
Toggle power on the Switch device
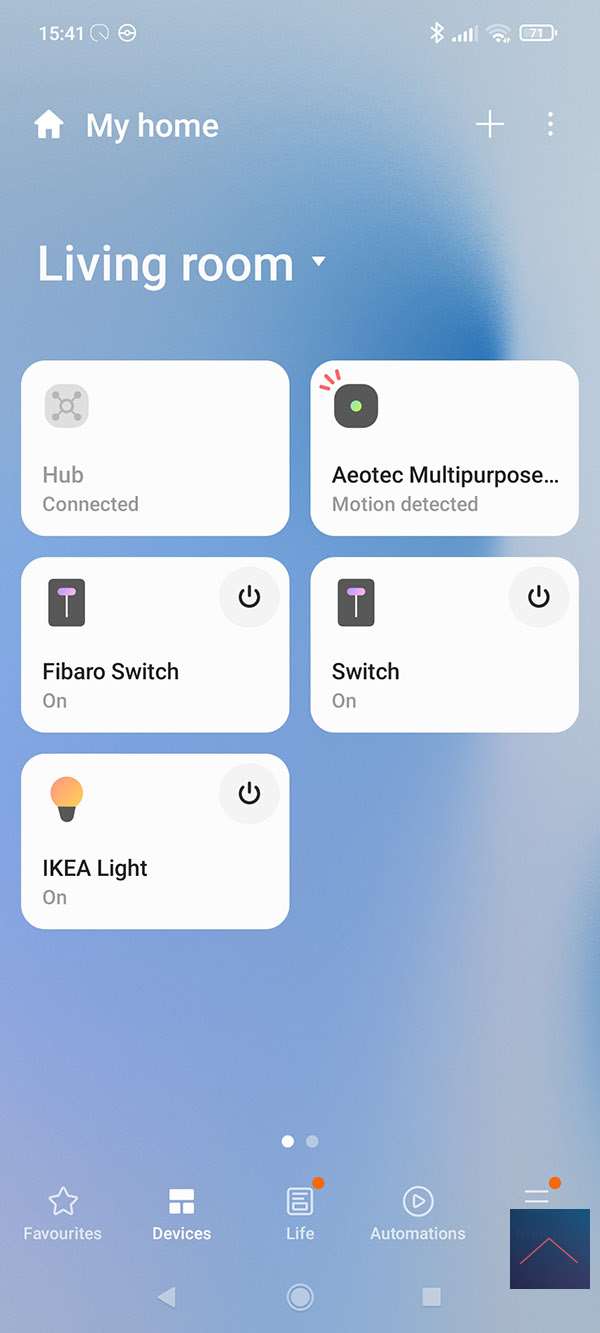(x=538, y=597)
